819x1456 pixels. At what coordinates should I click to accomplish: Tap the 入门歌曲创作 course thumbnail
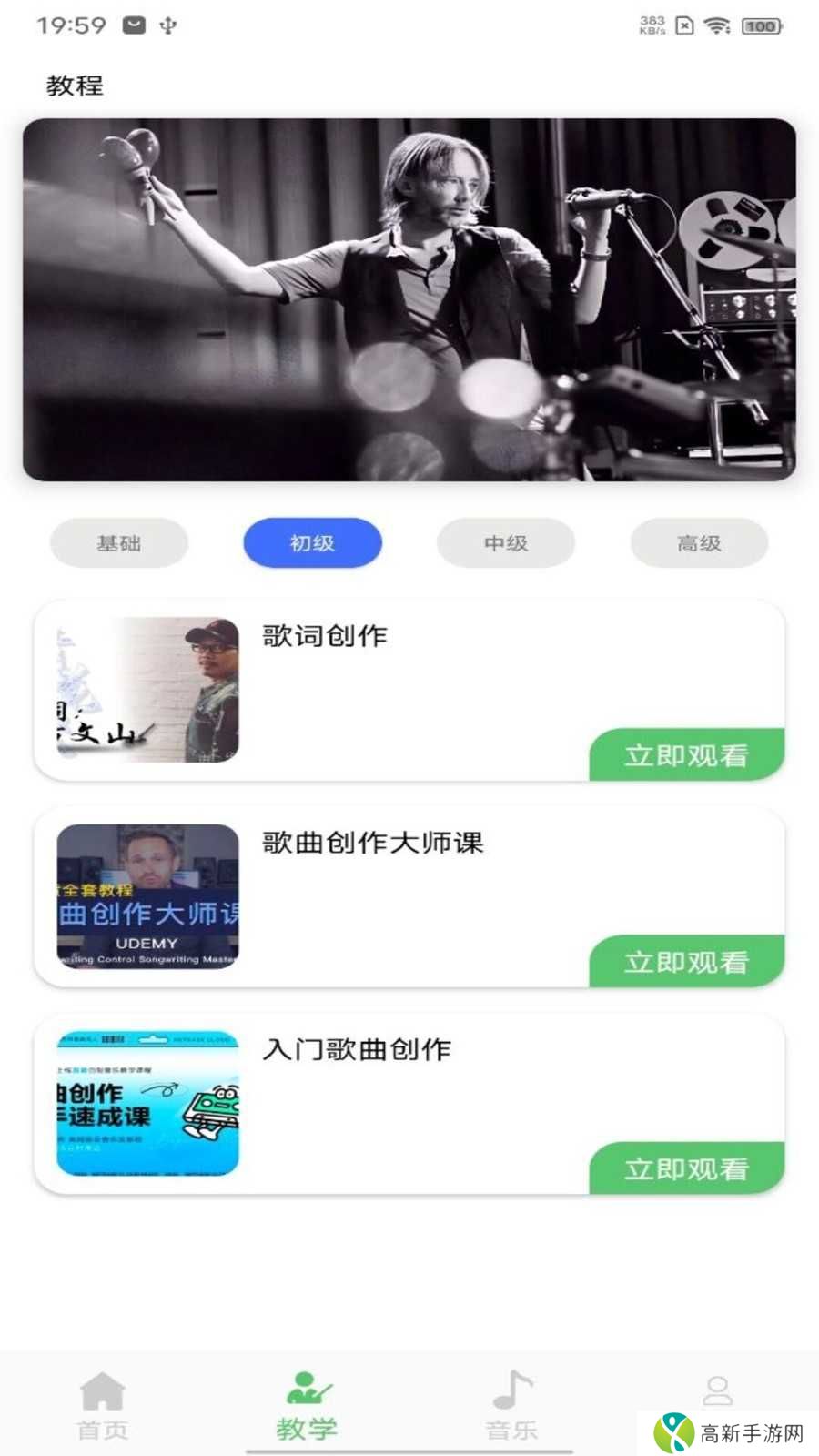[x=147, y=1104]
